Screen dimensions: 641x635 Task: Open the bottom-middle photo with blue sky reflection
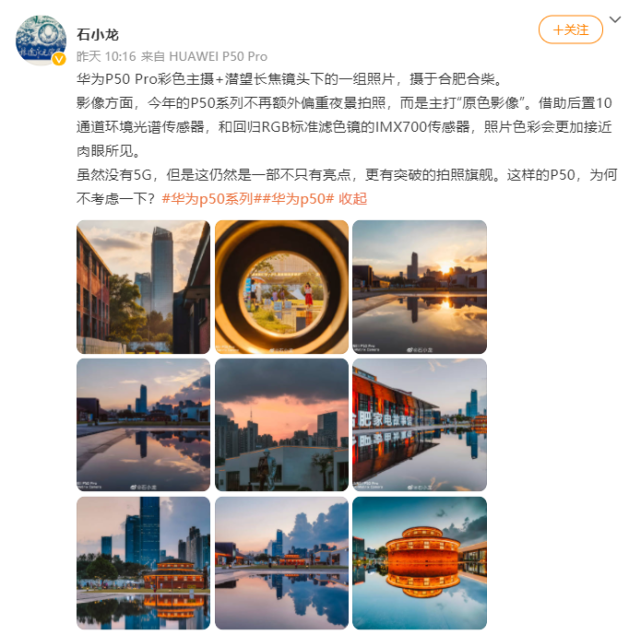tap(281, 563)
